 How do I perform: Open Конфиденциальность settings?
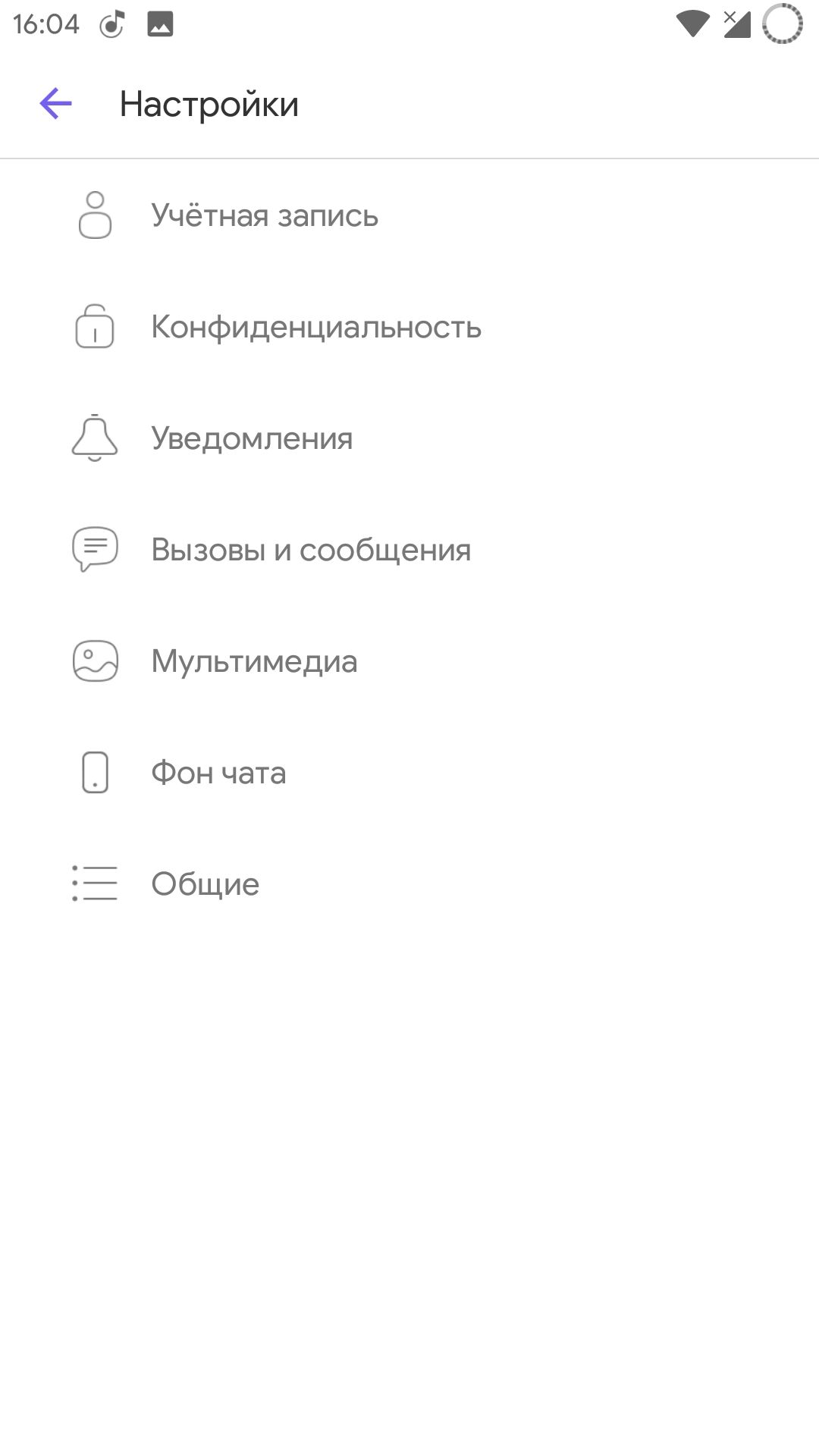[x=315, y=328]
